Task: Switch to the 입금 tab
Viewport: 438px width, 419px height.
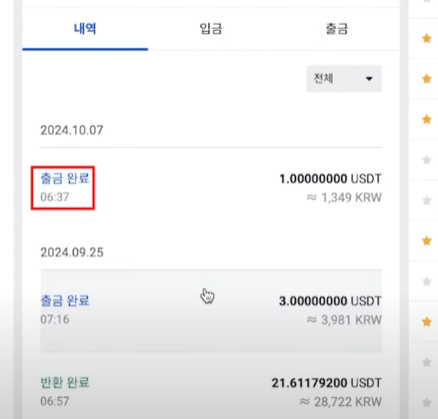Action: click(x=211, y=29)
